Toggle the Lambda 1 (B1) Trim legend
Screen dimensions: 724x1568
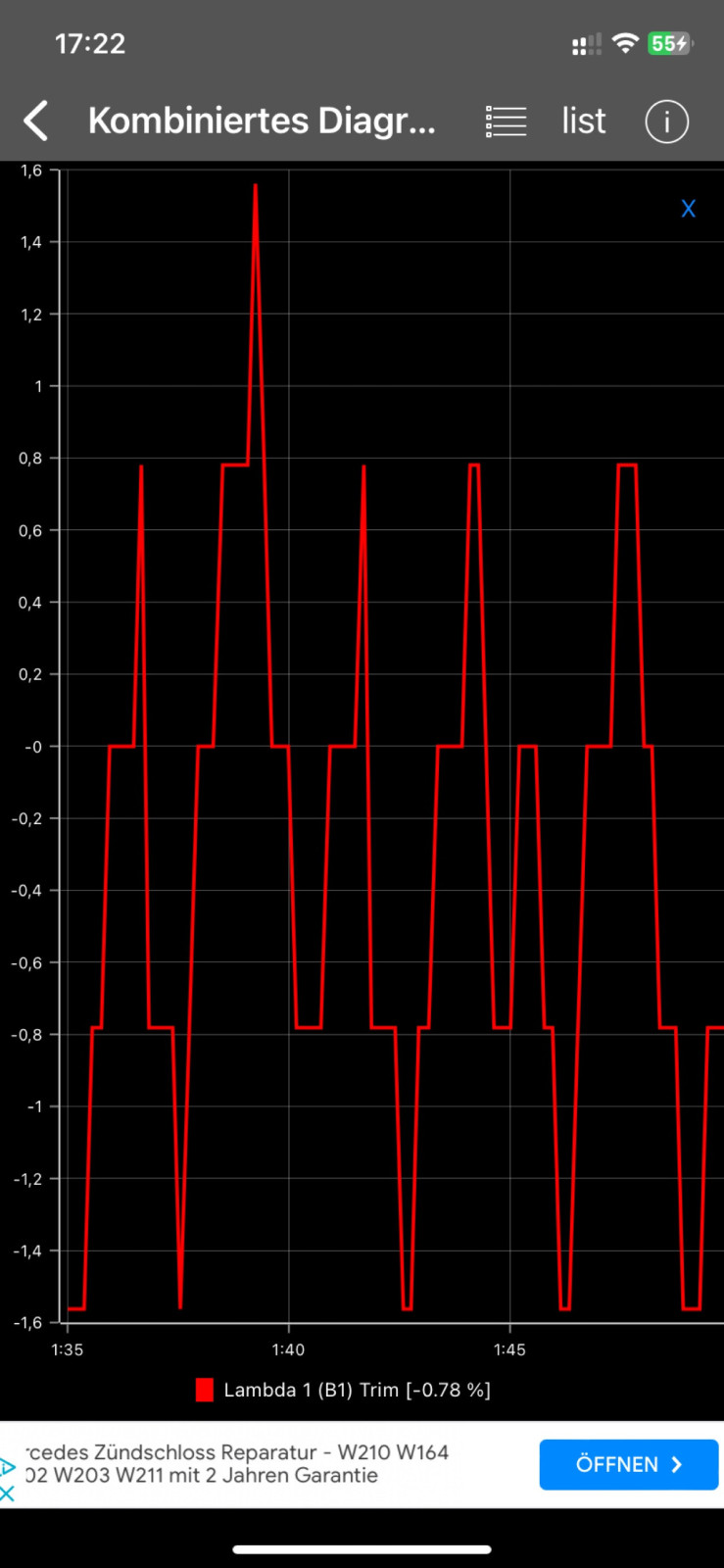[x=343, y=1390]
